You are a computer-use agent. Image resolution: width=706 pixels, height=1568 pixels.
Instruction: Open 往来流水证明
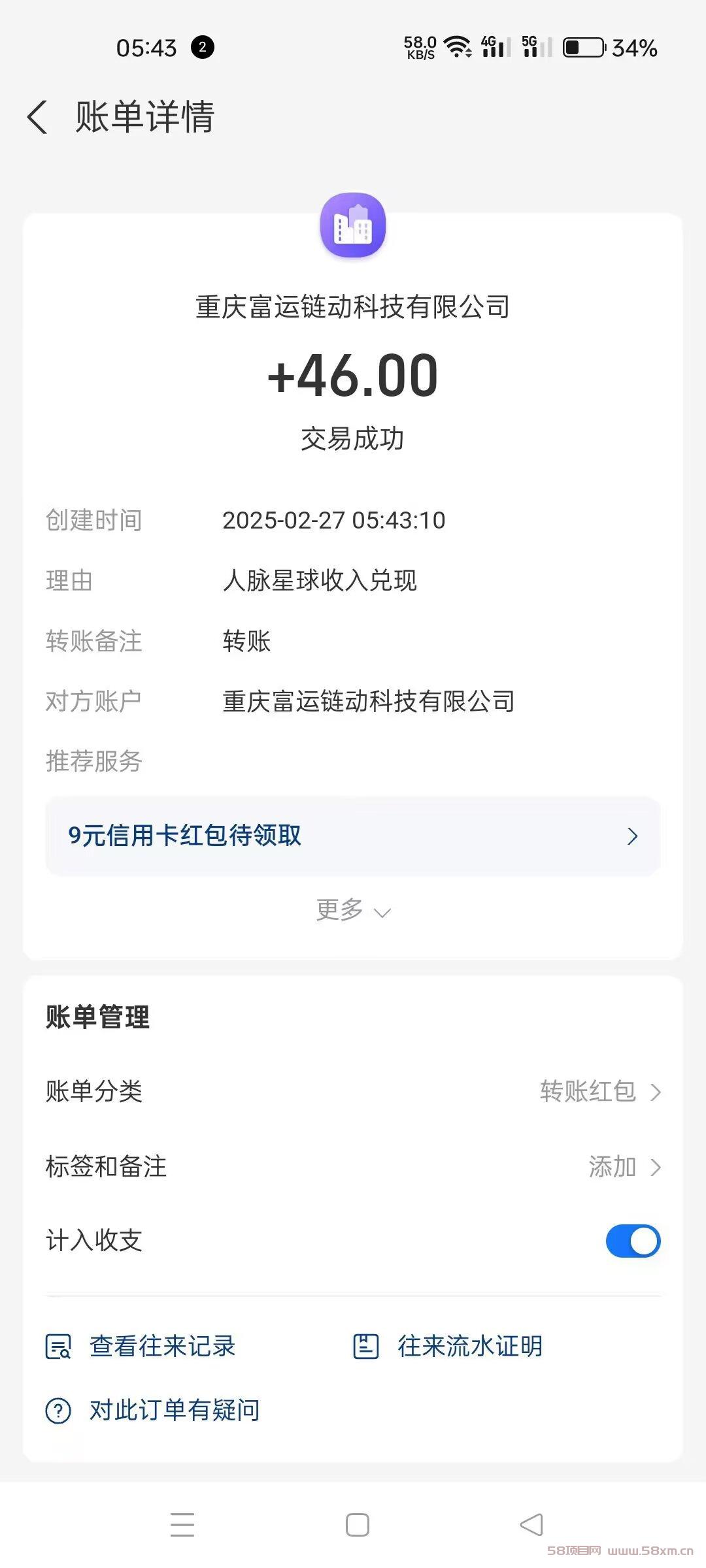448,1347
